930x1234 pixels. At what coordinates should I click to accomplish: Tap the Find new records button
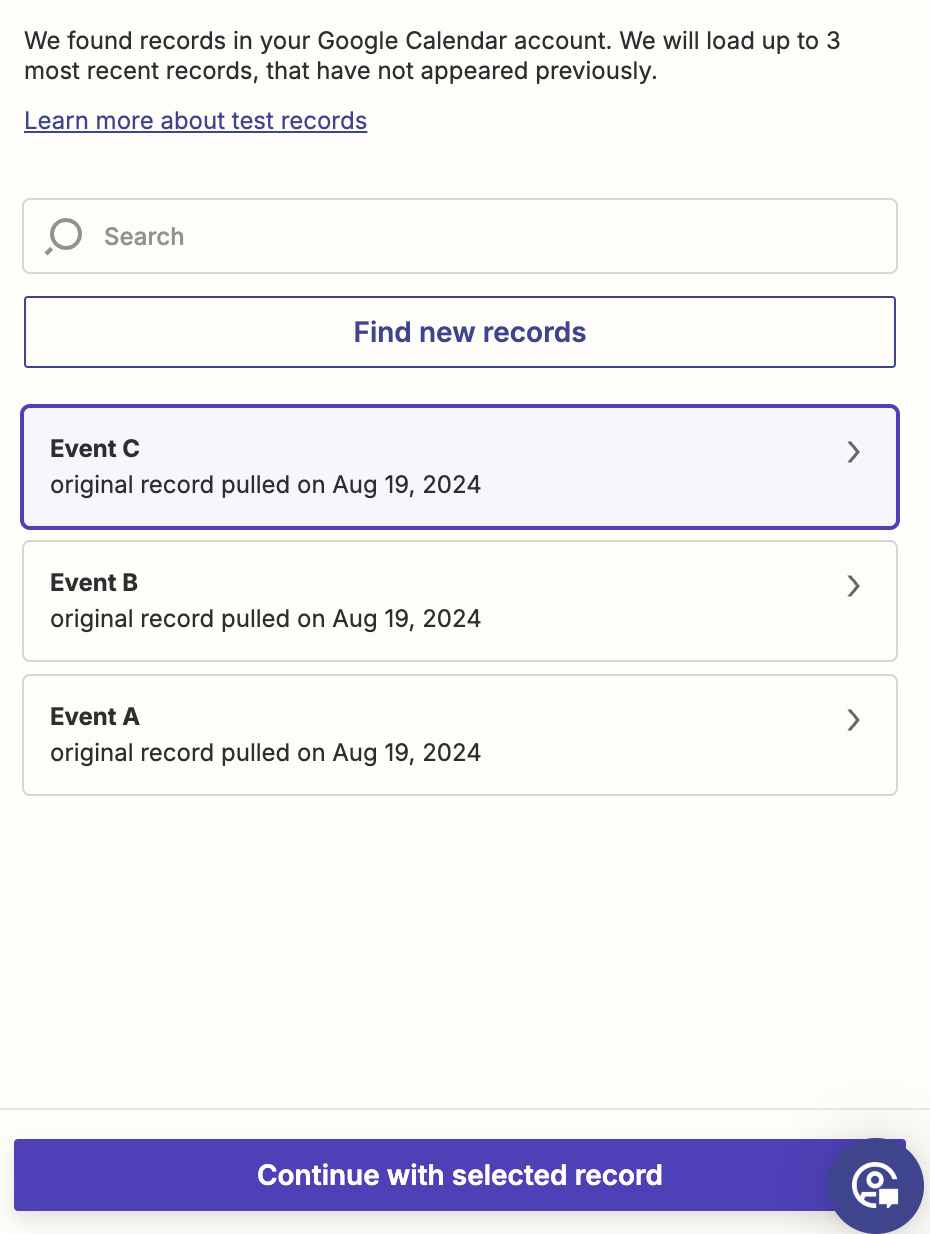coord(460,332)
